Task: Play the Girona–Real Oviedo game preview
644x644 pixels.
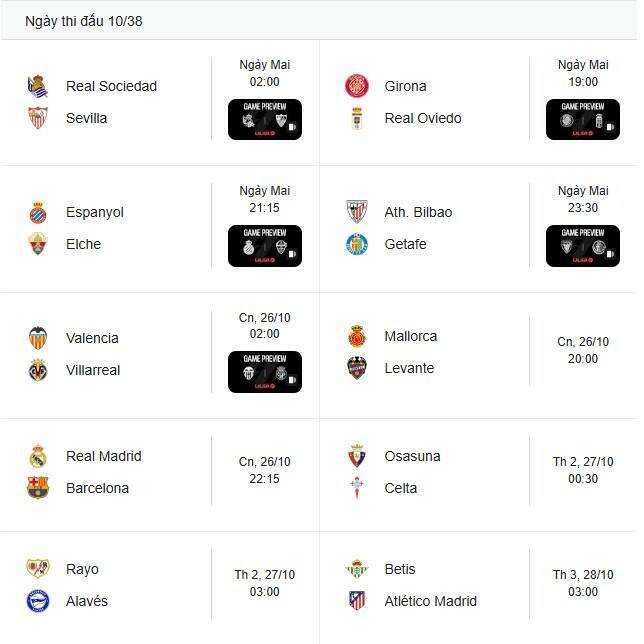Action: pyautogui.click(x=583, y=120)
